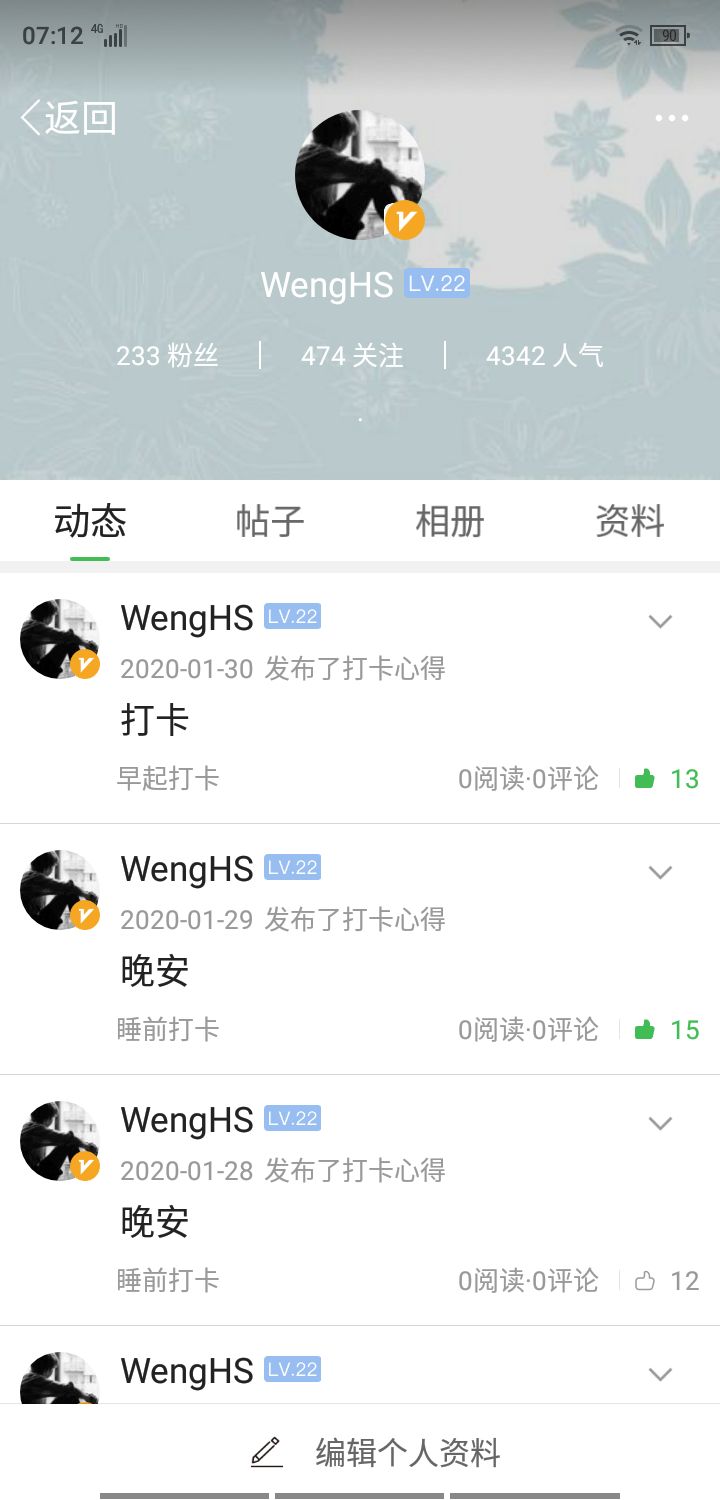Like the 2020-01-28 晚安 post with 12 likes

point(667,1281)
